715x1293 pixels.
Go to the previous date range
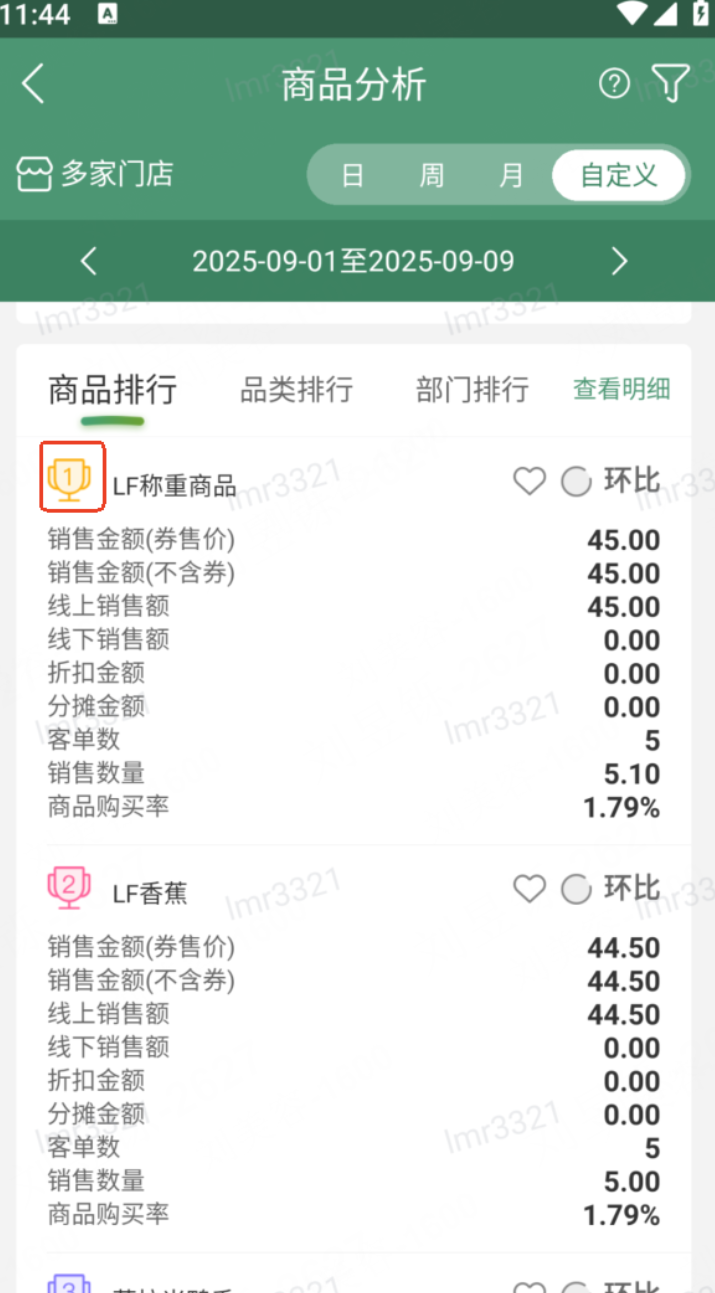88,262
